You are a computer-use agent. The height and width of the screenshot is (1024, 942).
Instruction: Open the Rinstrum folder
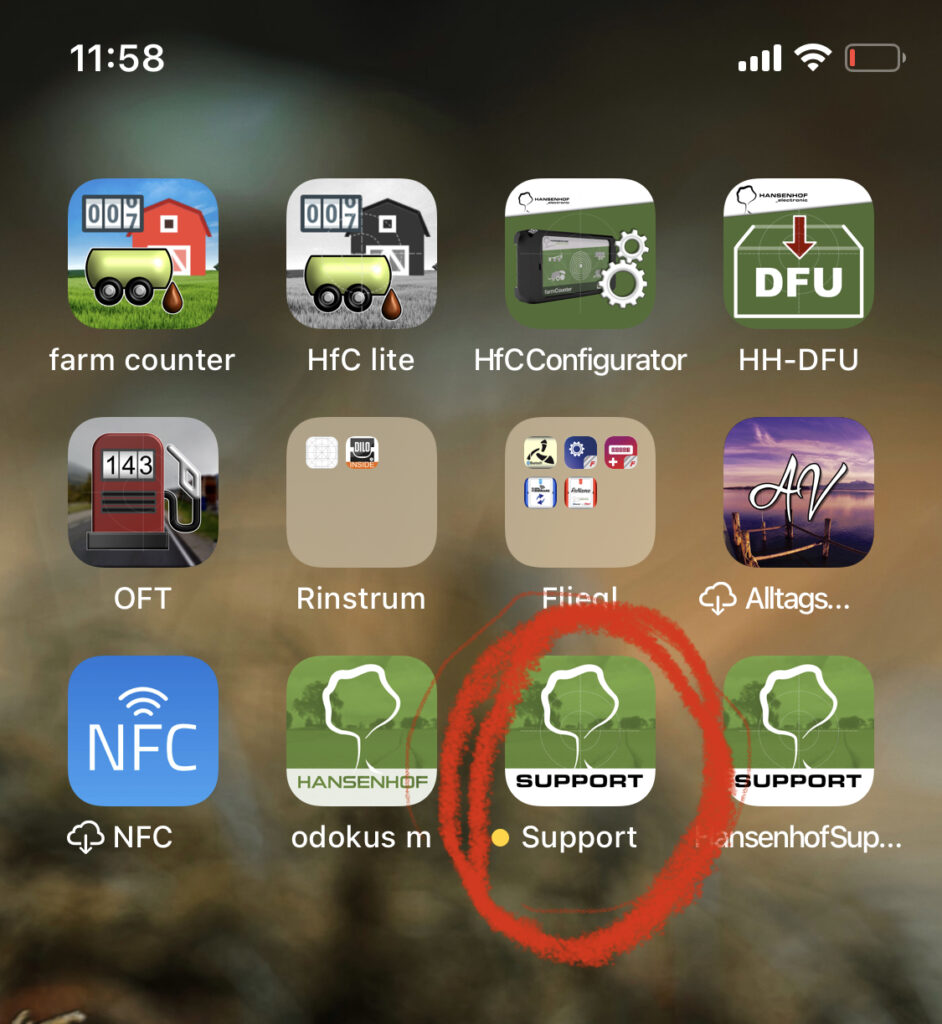tap(361, 492)
